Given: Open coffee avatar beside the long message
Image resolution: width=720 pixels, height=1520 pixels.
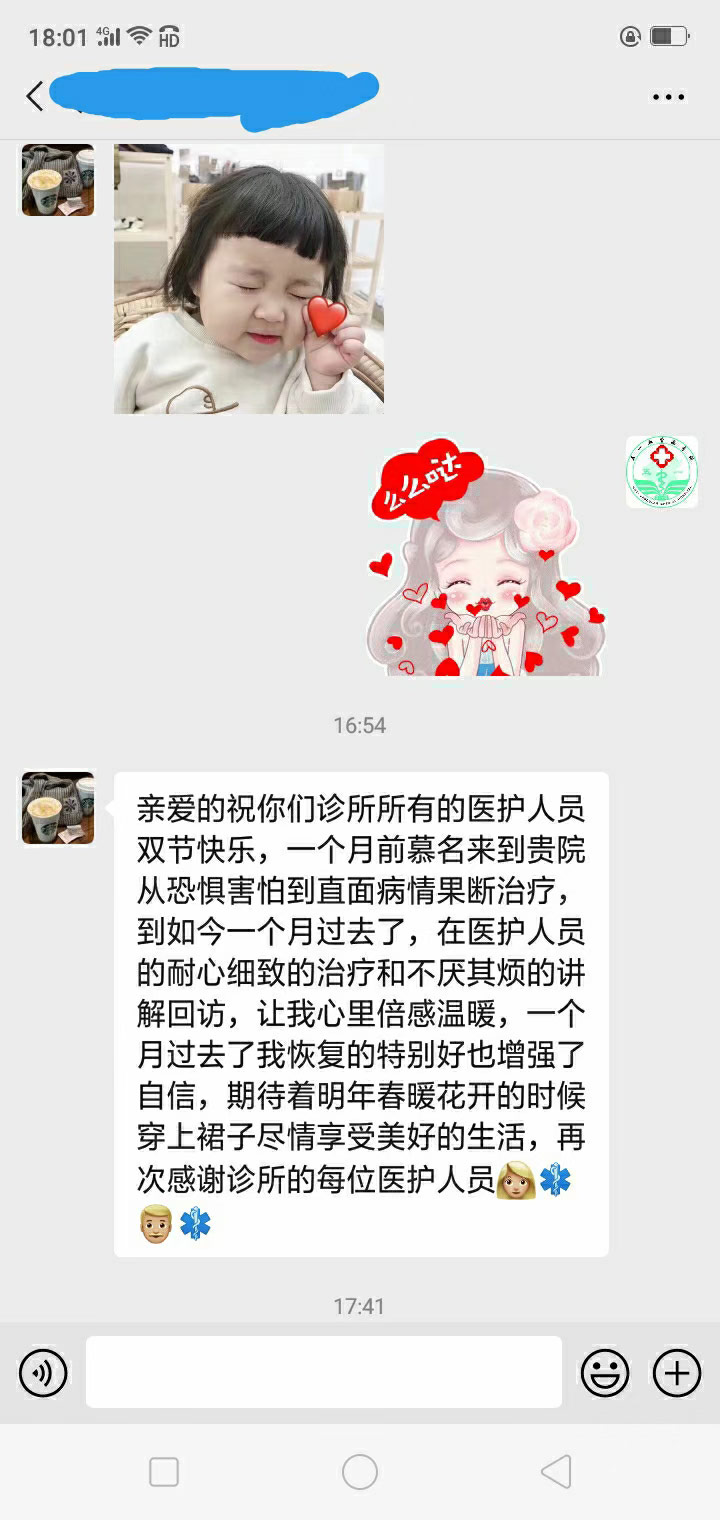Looking at the screenshot, I should [58, 807].
